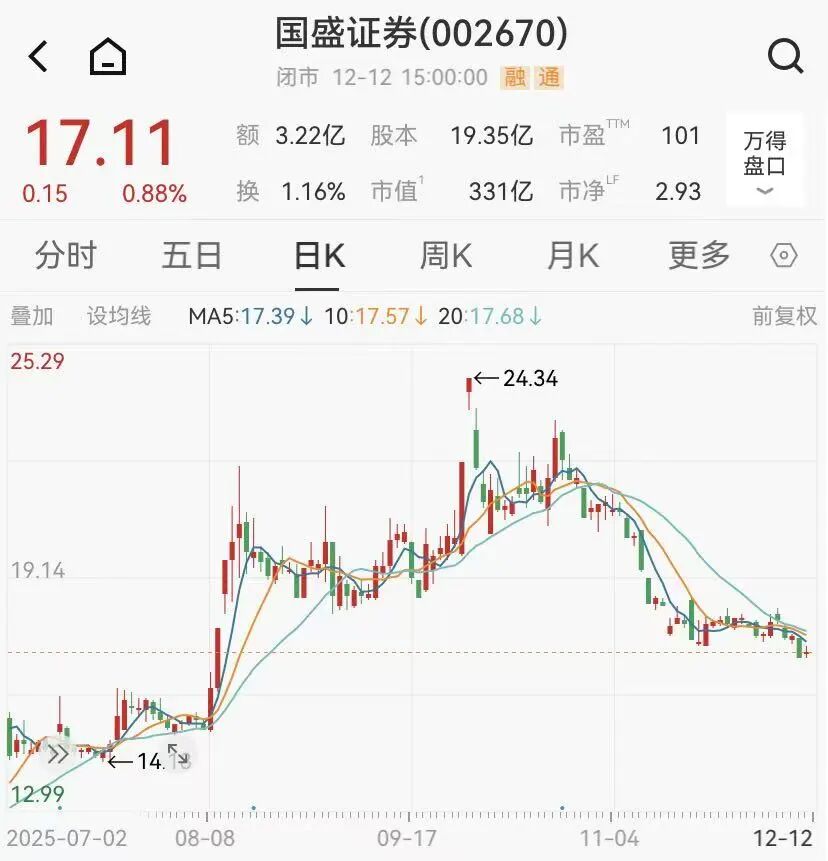Tap the 24.34 peak price annotation

pyautogui.click(x=530, y=378)
